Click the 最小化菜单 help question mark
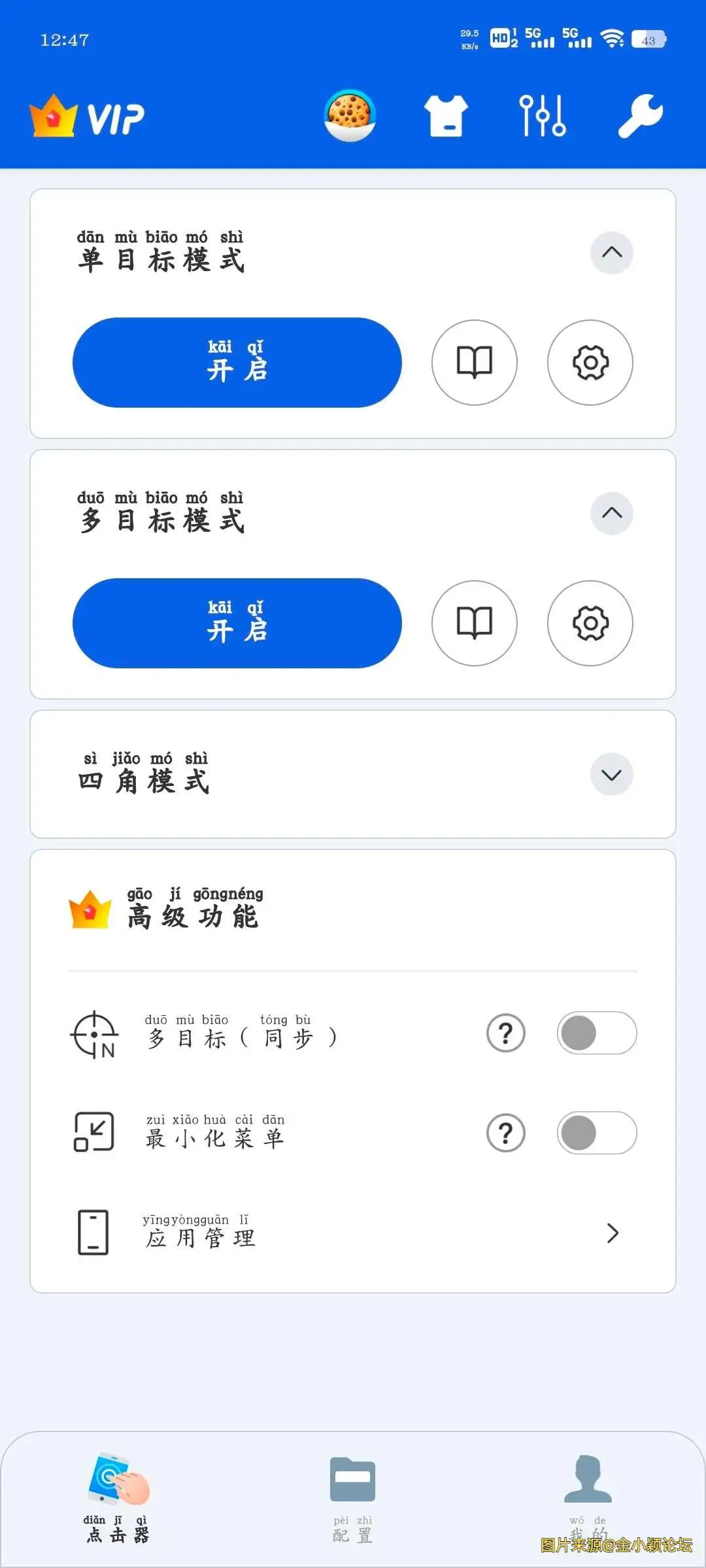Image resolution: width=706 pixels, height=1568 pixels. [505, 1133]
